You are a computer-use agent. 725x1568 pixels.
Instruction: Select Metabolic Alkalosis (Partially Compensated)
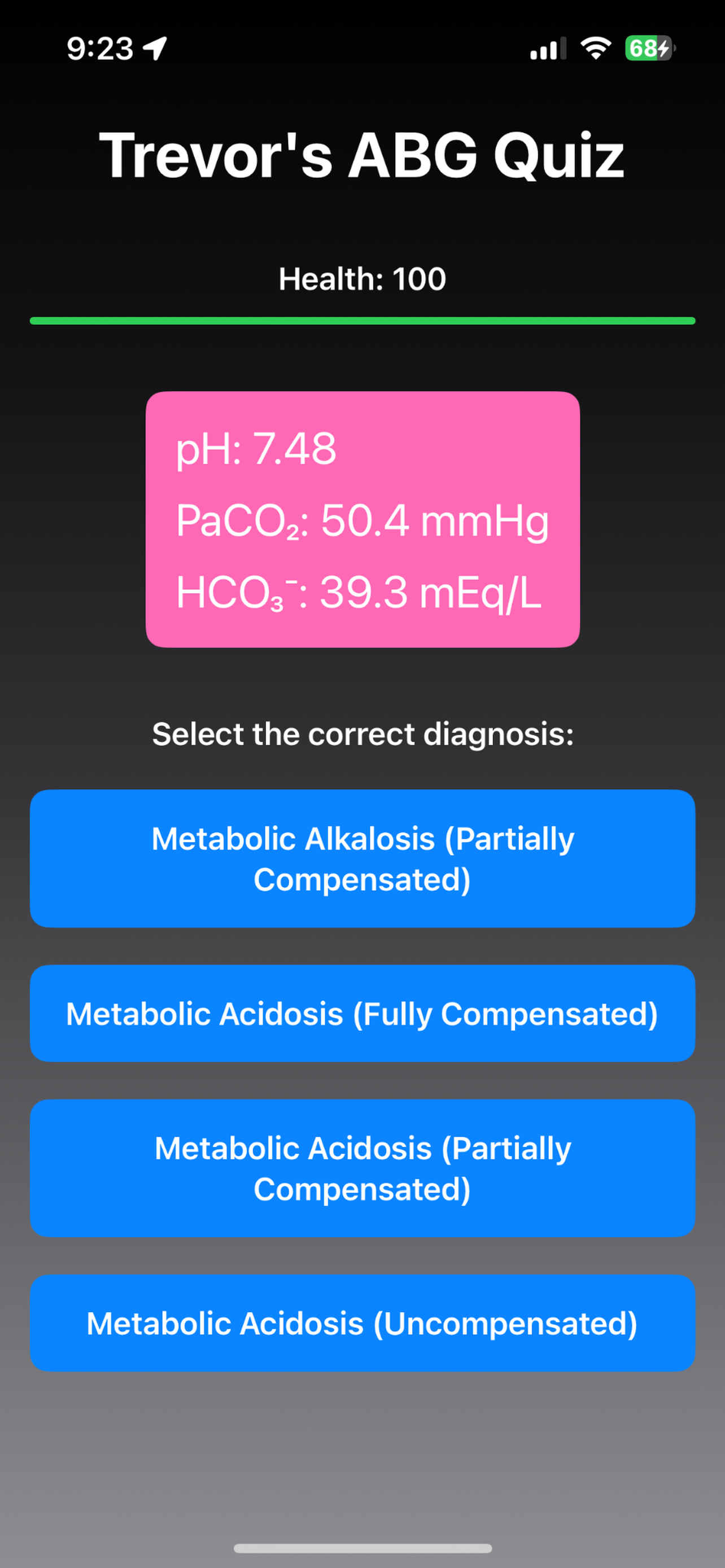tap(362, 859)
